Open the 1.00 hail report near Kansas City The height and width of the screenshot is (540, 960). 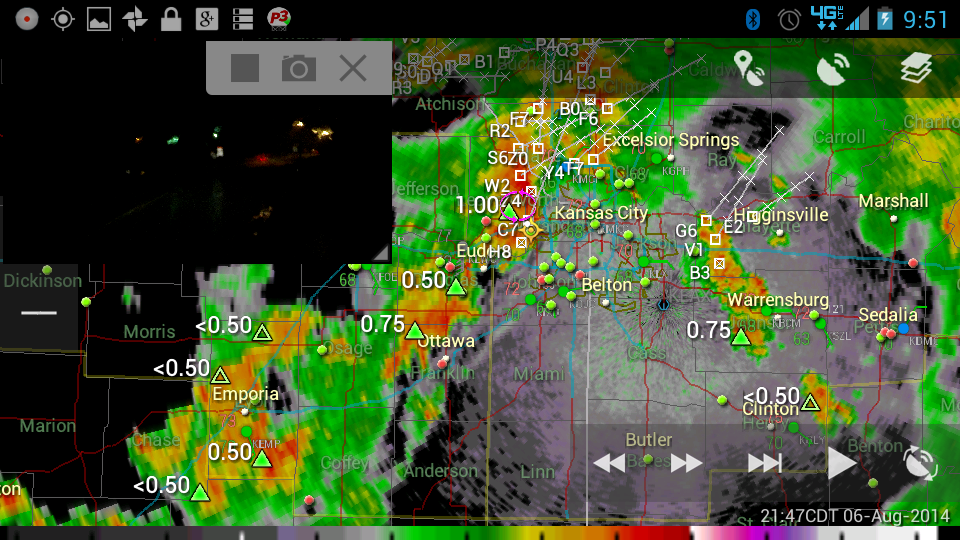509,211
